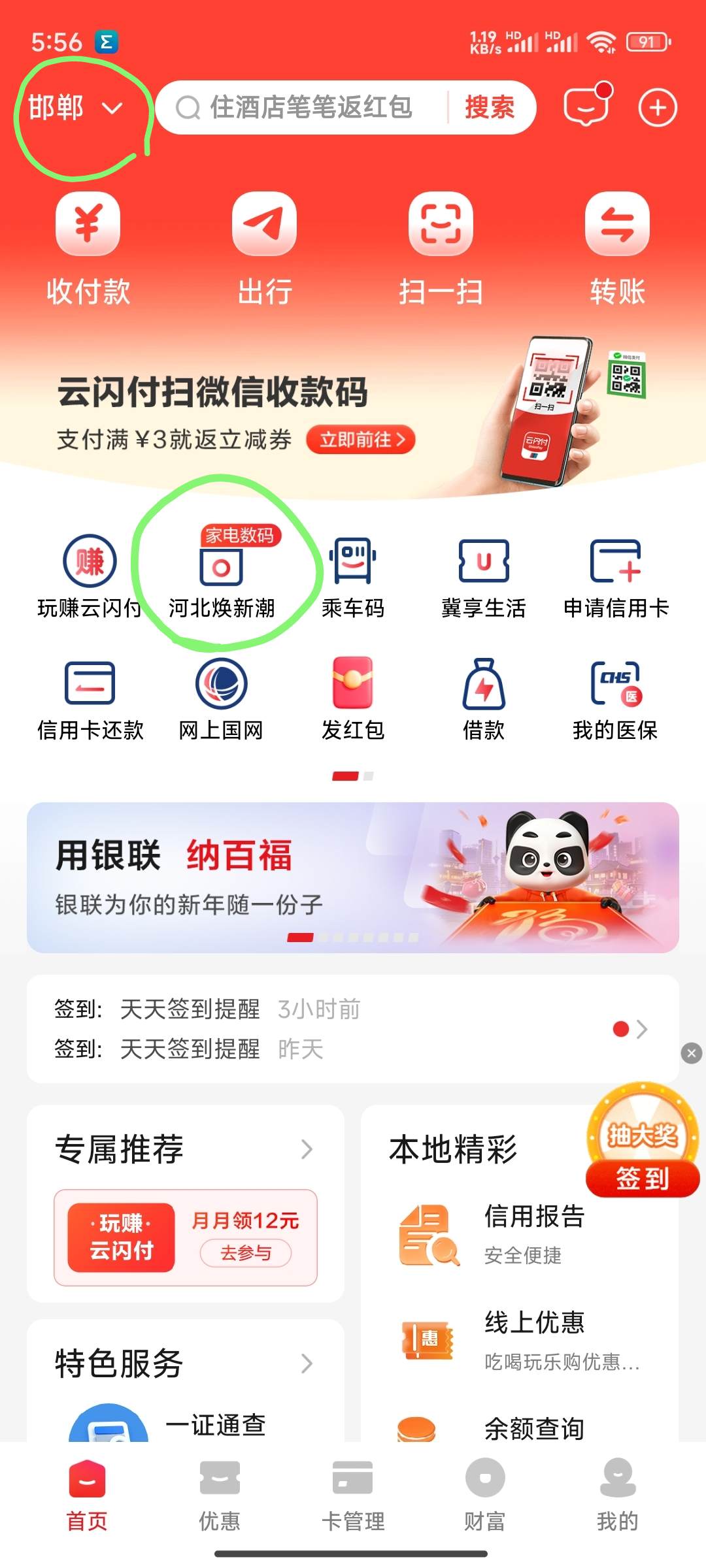This screenshot has width=706, height=1568.
Task: Tap 去参与 on 玩赚云闪付 card
Action: [246, 1253]
